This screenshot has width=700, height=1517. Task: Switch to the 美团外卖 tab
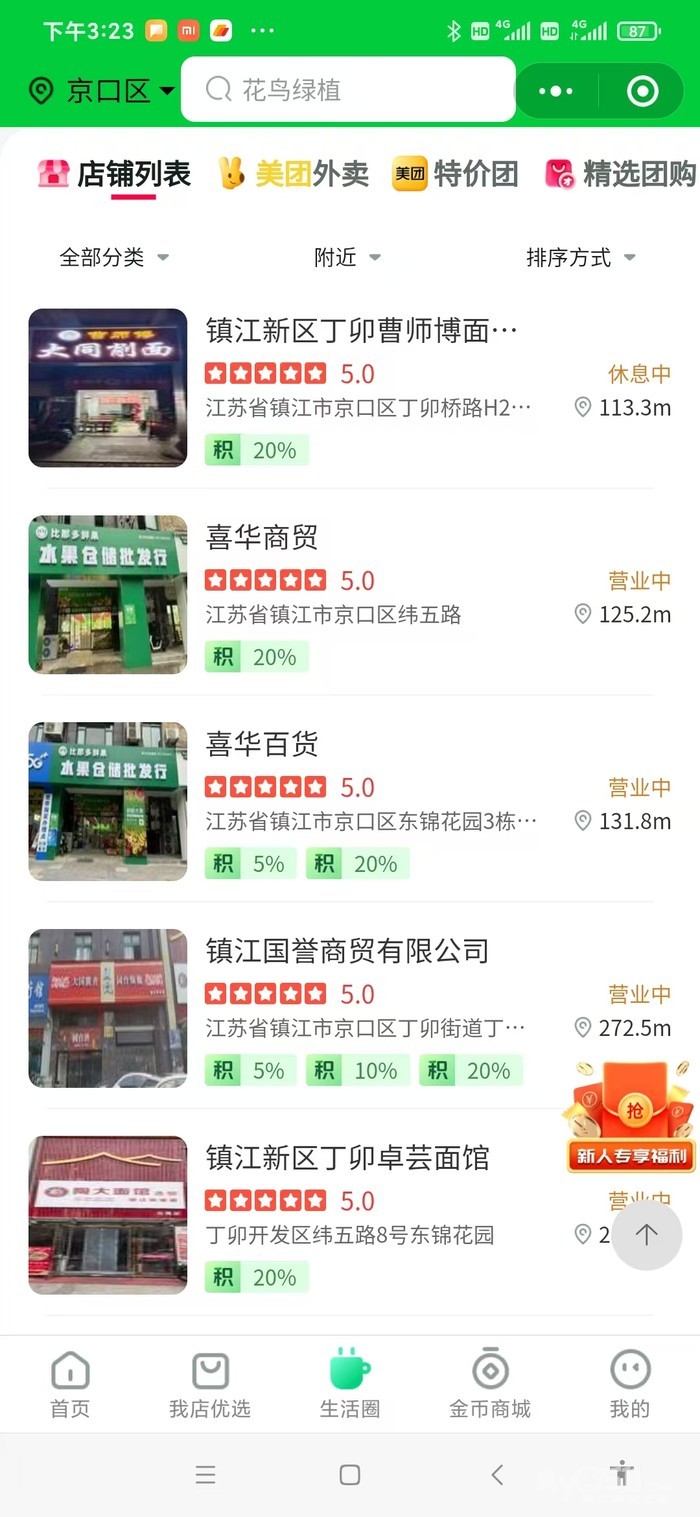(x=293, y=174)
